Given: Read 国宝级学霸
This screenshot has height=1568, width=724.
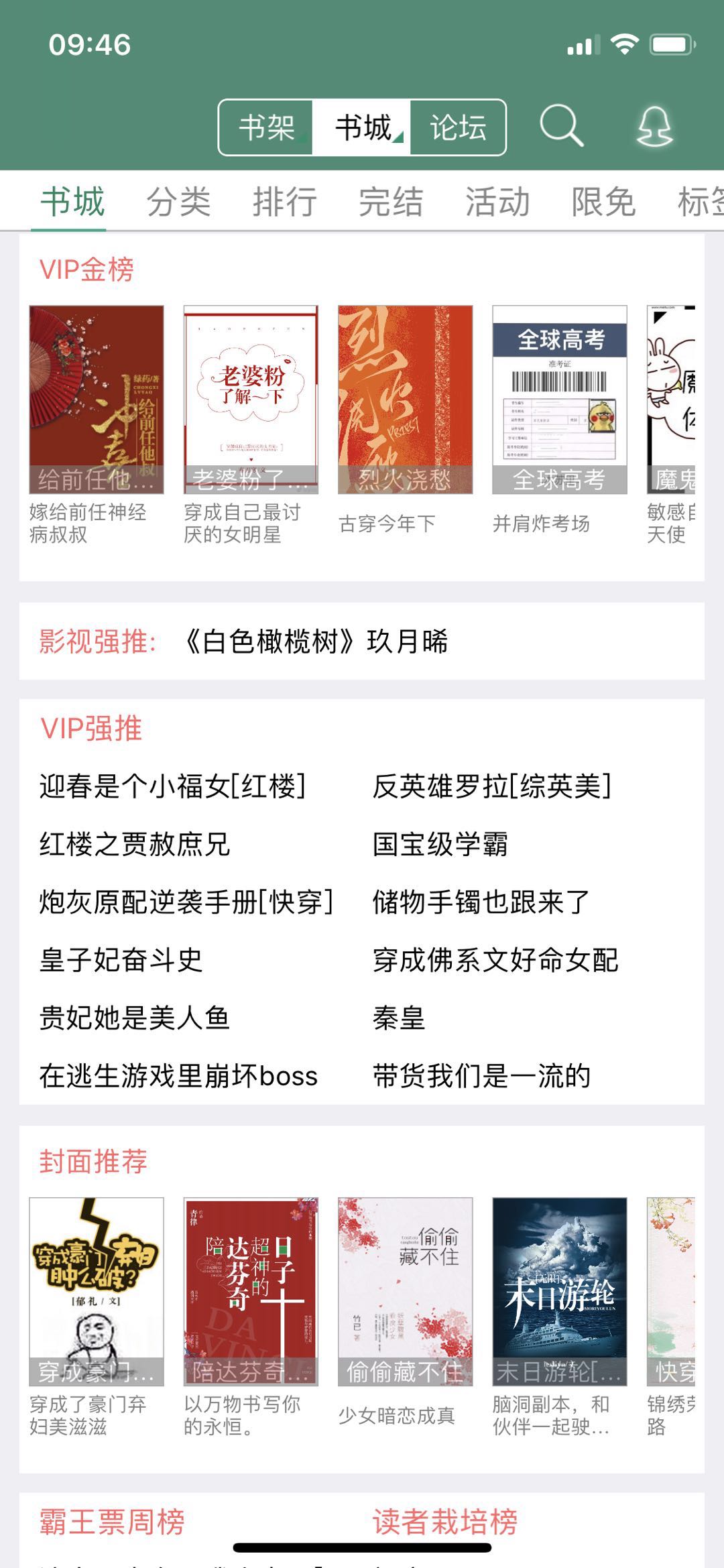Looking at the screenshot, I should [440, 844].
